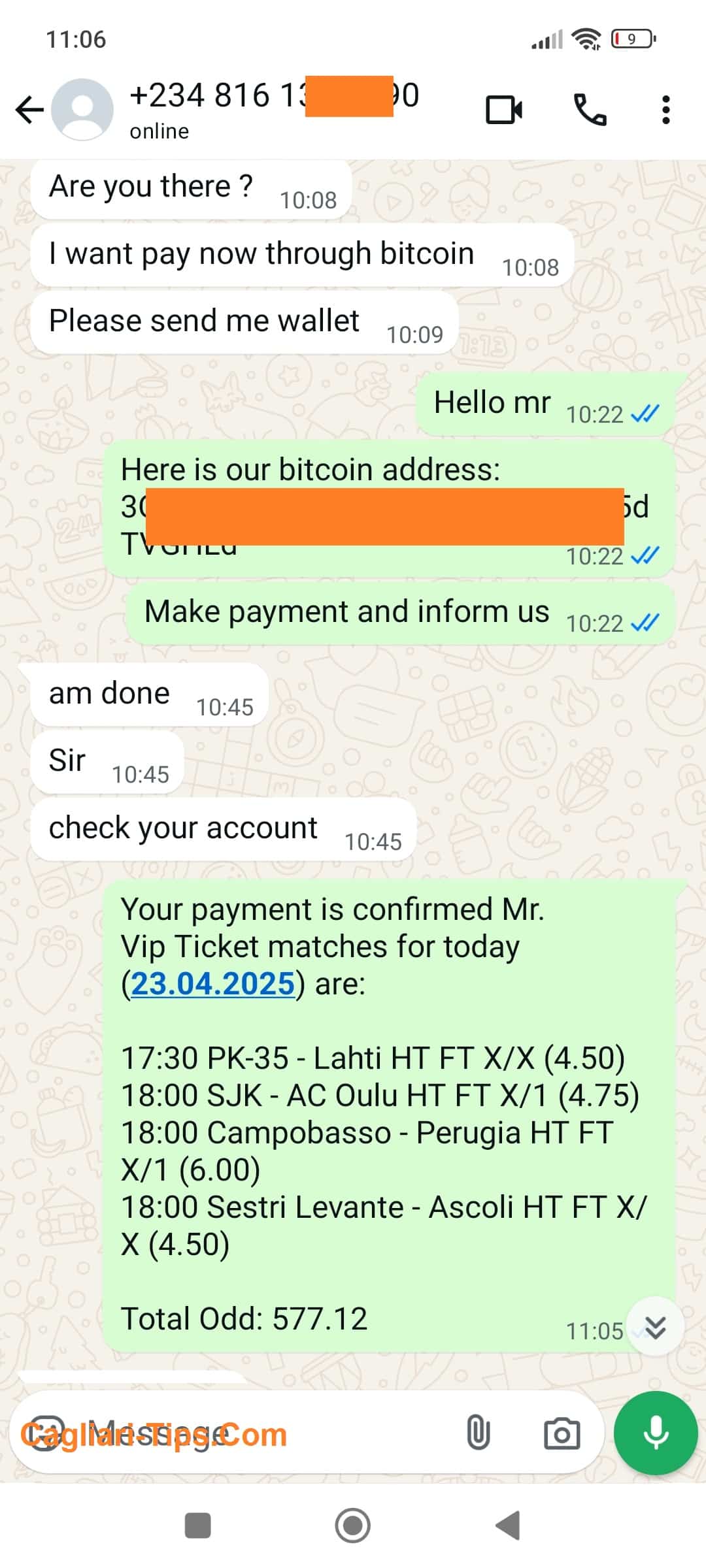Screen dimensions: 706x1568
Task: Open the emoji picker
Action: [44, 1433]
